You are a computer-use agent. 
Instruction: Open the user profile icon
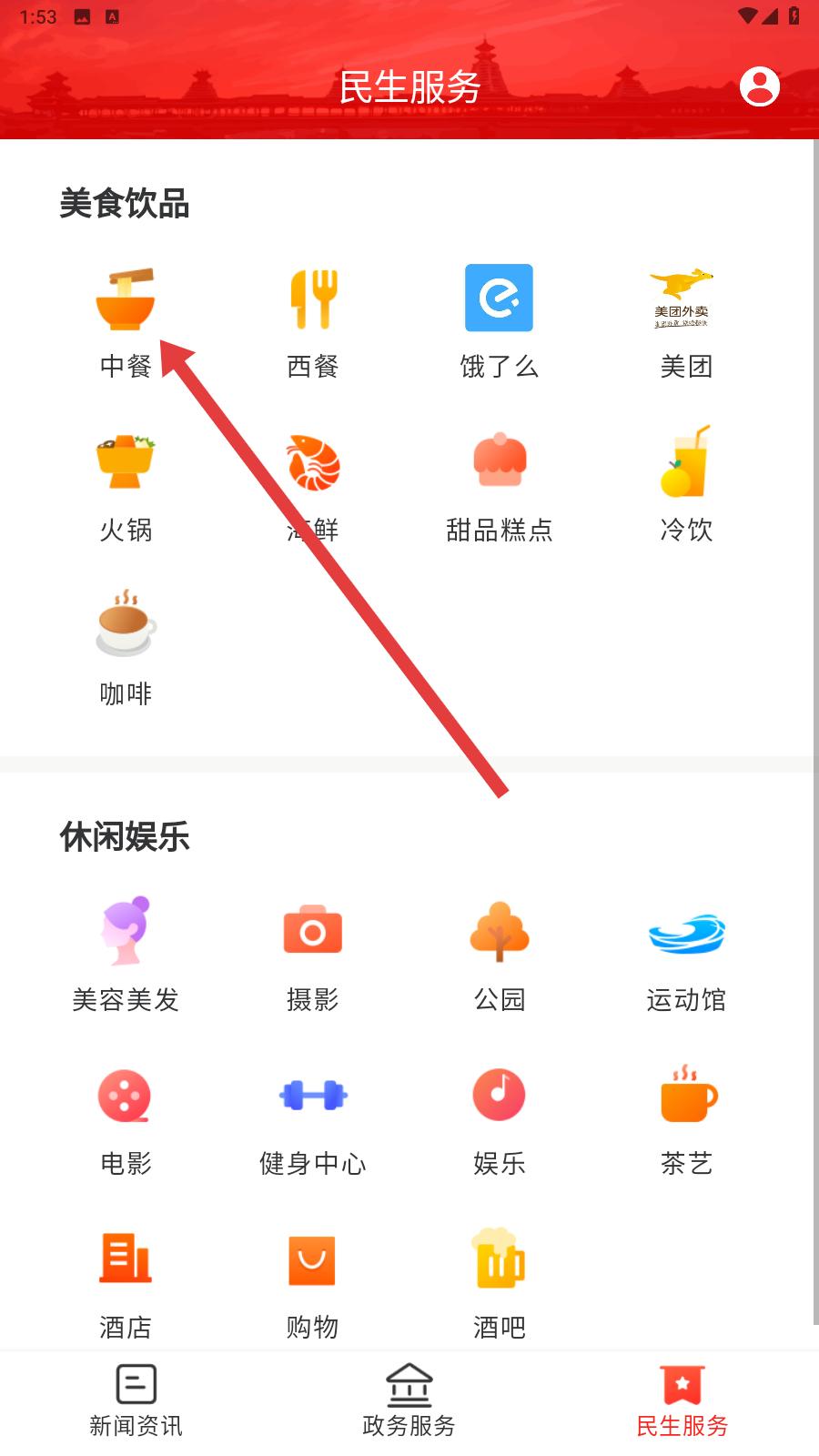759,87
